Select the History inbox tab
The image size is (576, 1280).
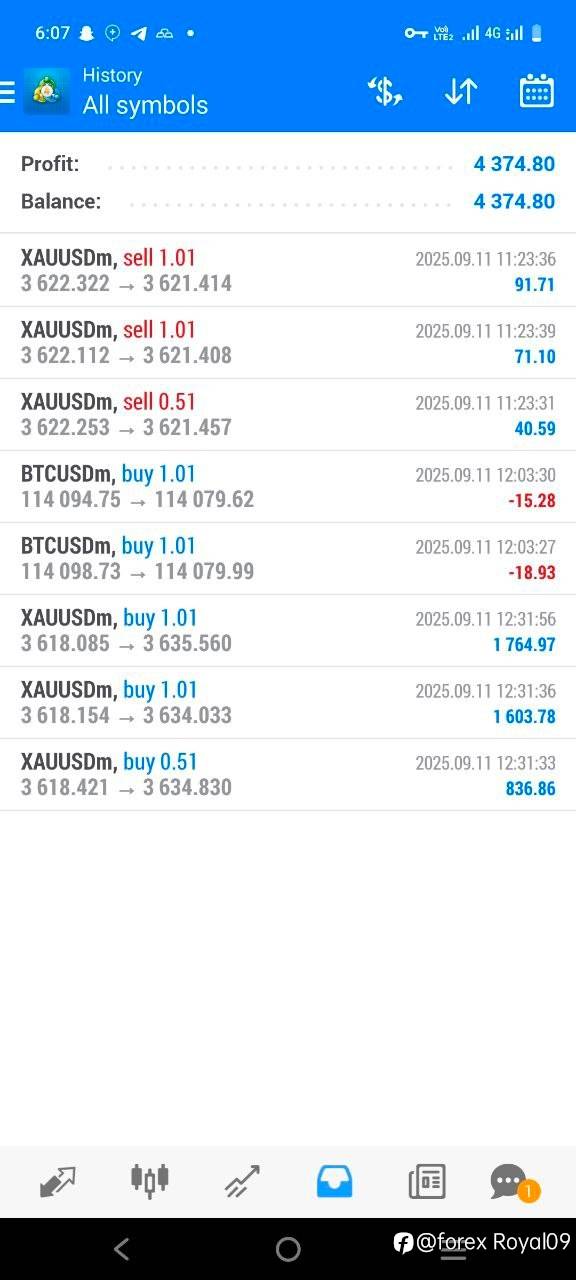334,1182
